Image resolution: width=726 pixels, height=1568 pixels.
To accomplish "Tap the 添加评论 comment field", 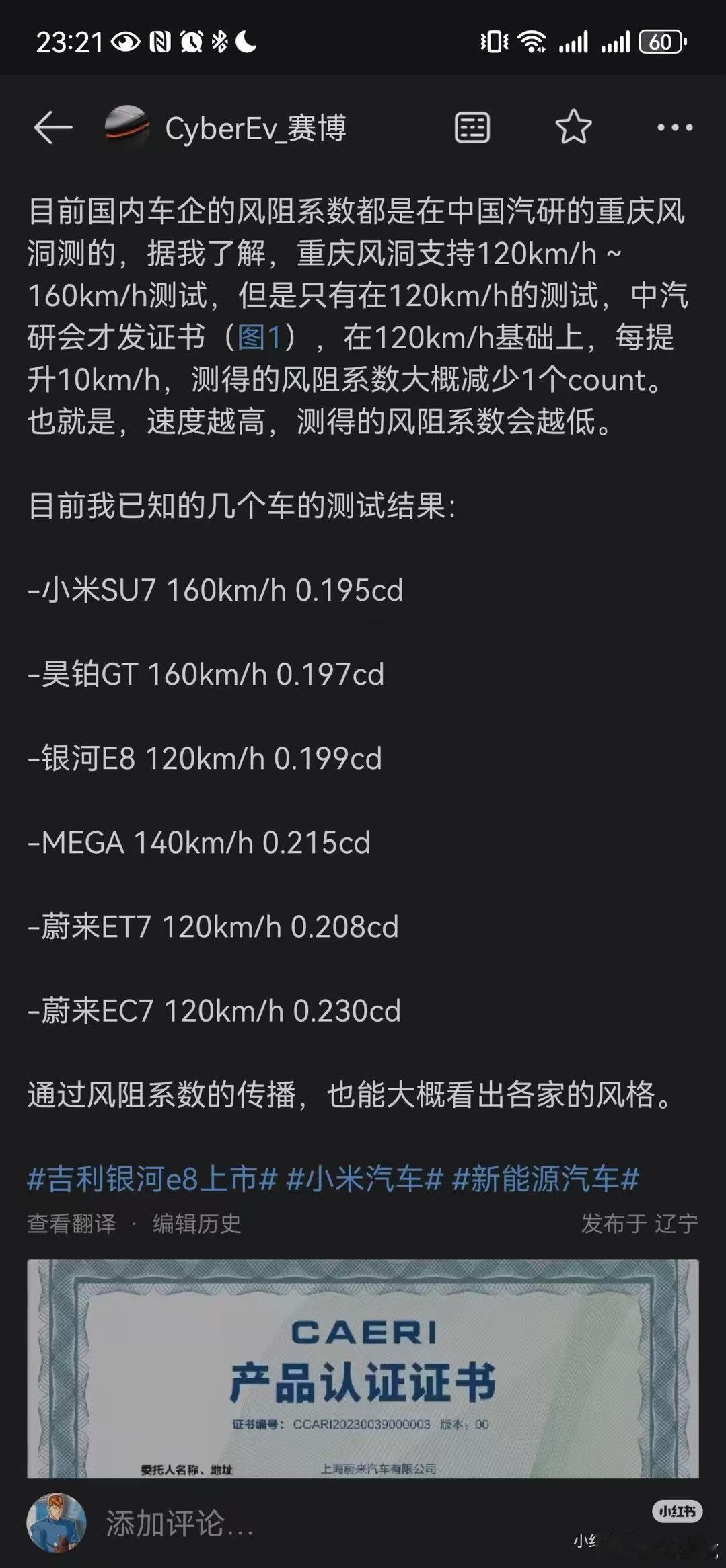I will 180,1523.
